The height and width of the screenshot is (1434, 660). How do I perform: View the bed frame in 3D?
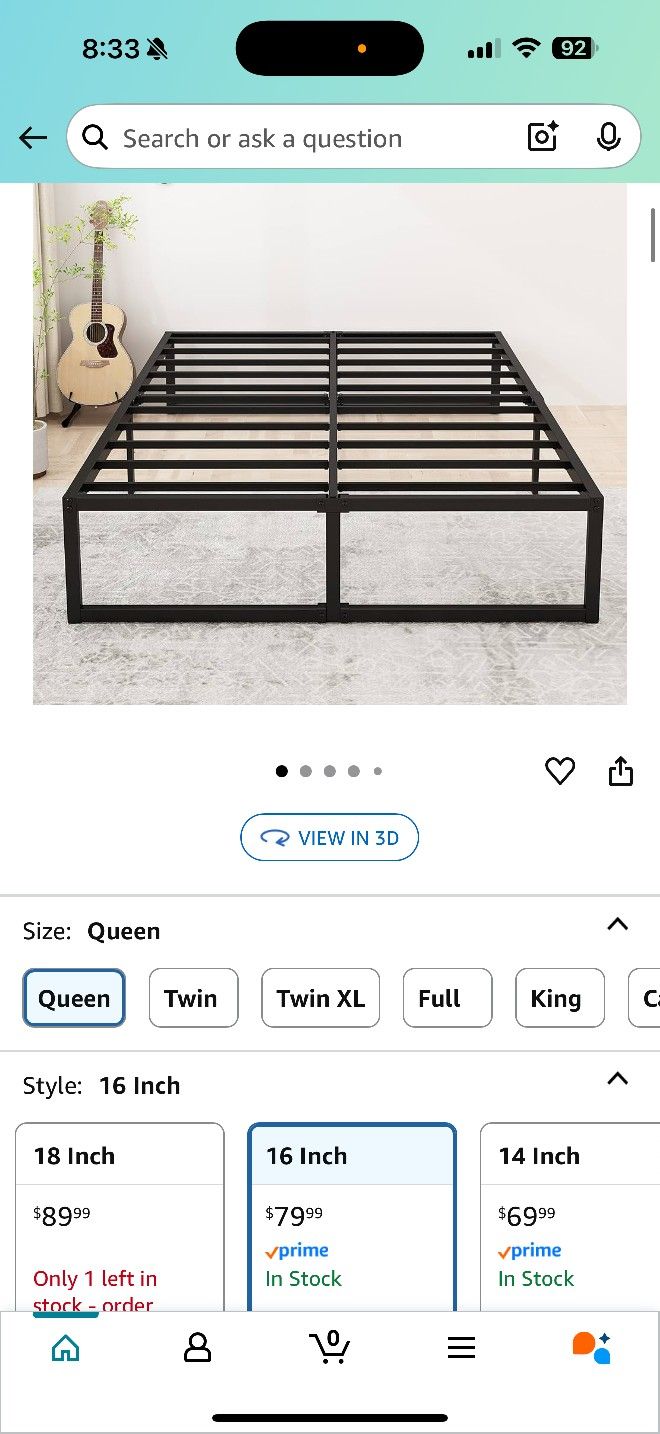point(329,838)
